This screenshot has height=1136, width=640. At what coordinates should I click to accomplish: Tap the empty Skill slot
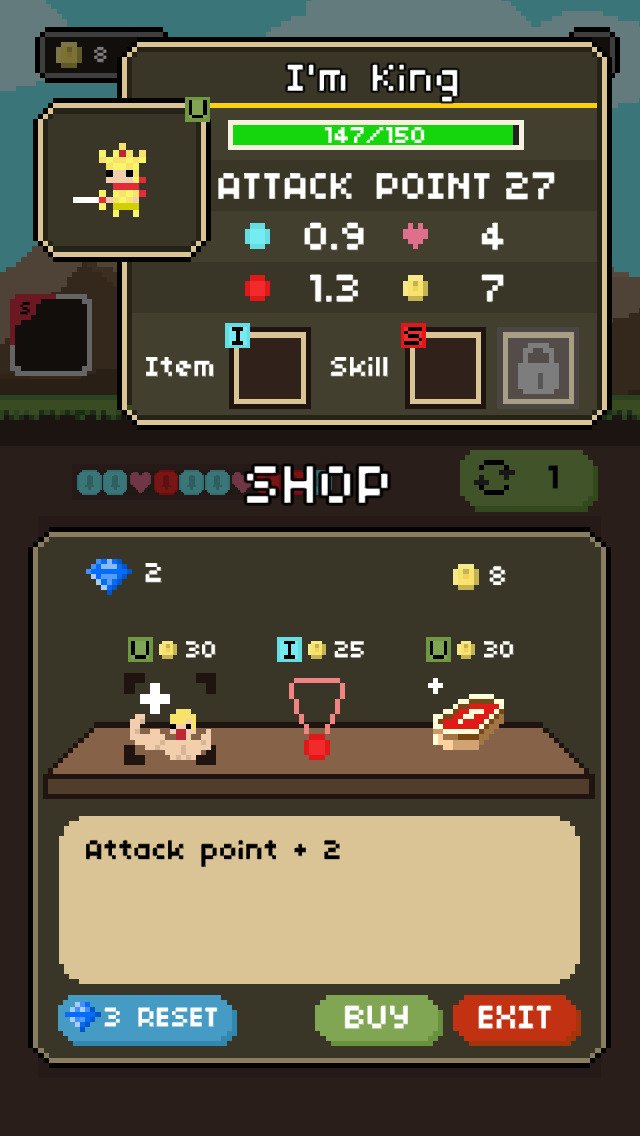pyautogui.click(x=444, y=368)
